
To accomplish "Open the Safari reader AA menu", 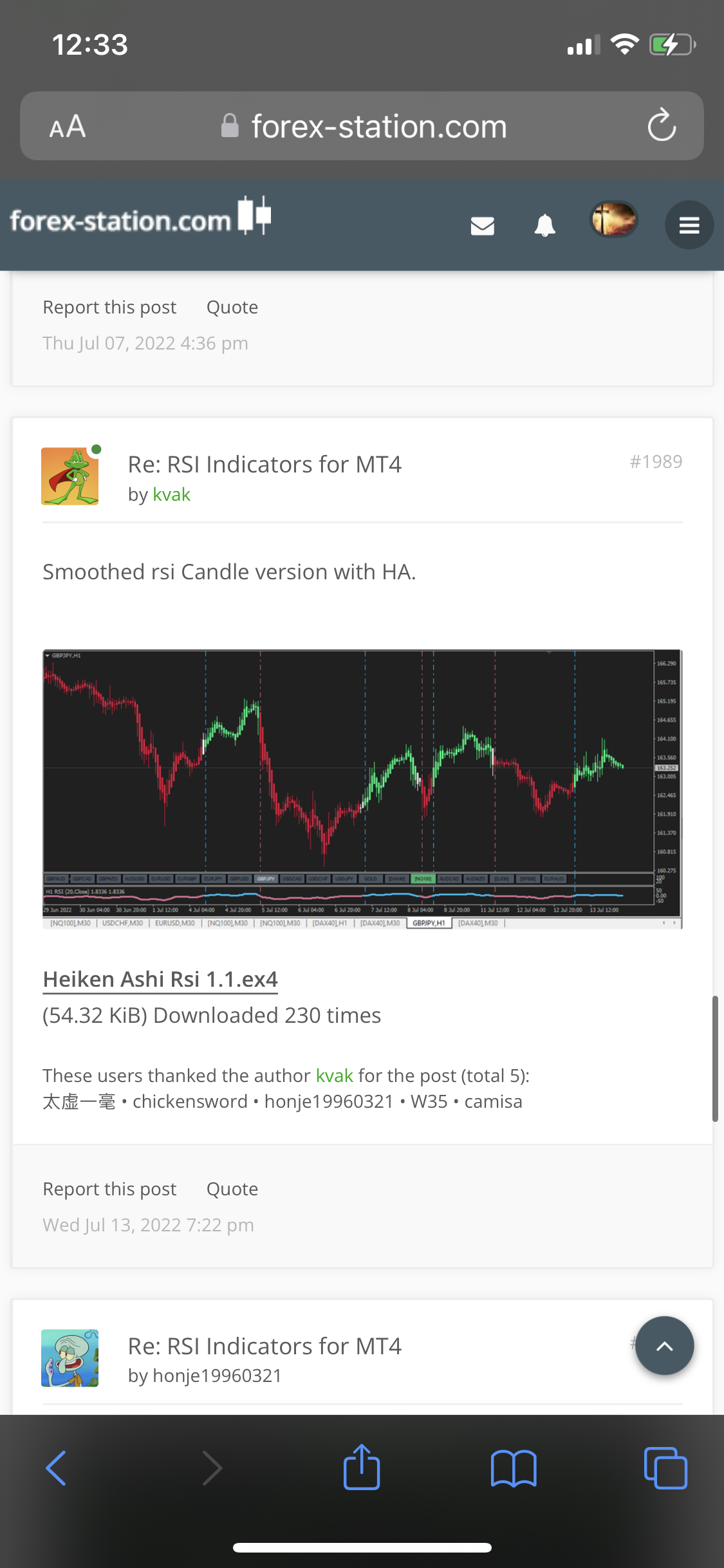I will click(68, 126).
